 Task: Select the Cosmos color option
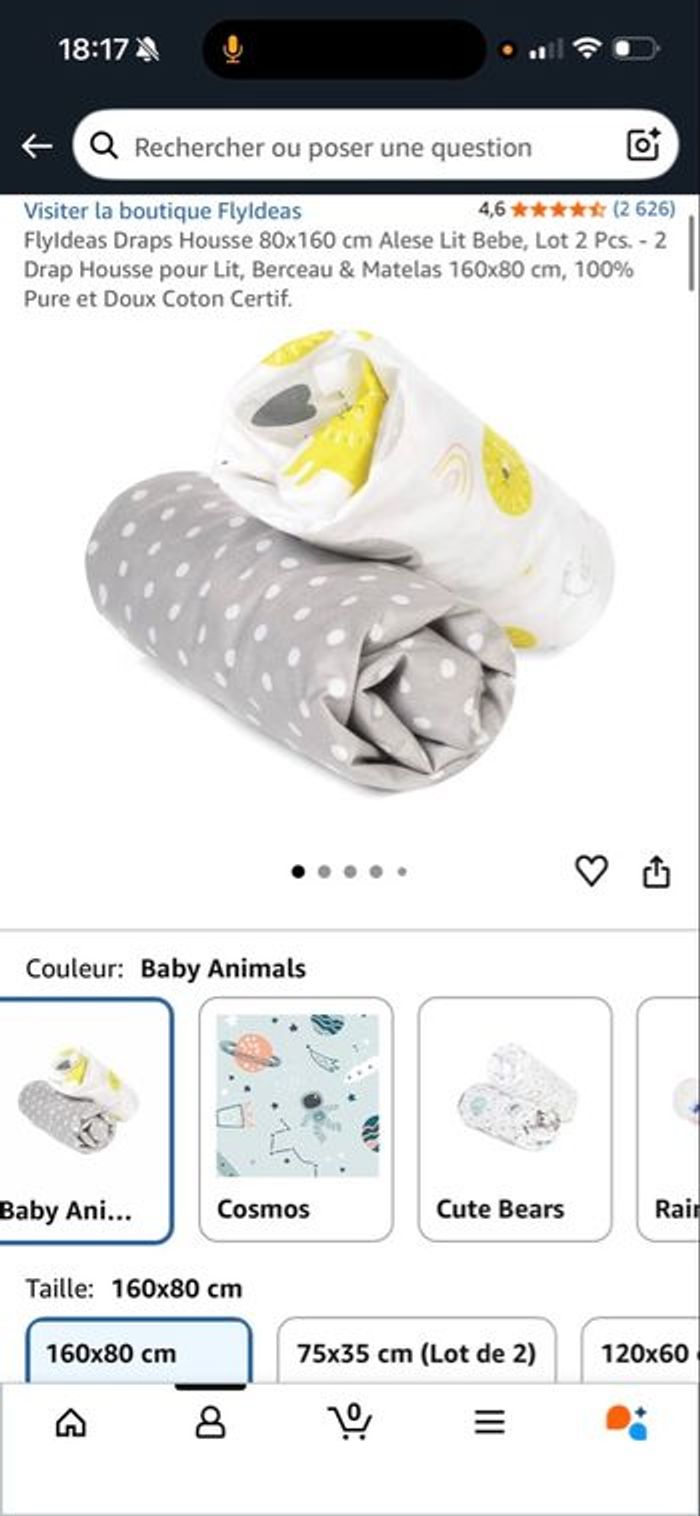click(x=296, y=1119)
